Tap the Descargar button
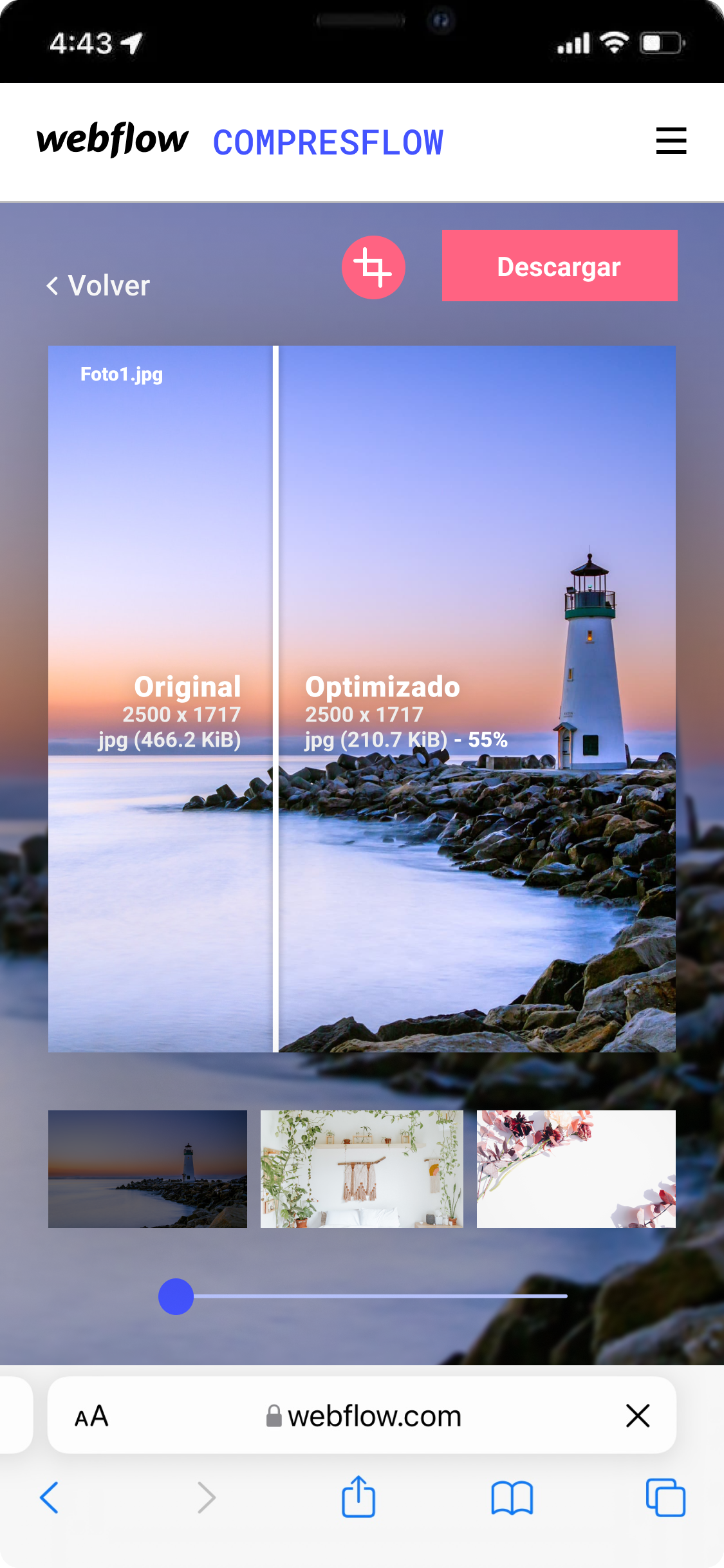The width and height of the screenshot is (724, 1568). point(559,266)
